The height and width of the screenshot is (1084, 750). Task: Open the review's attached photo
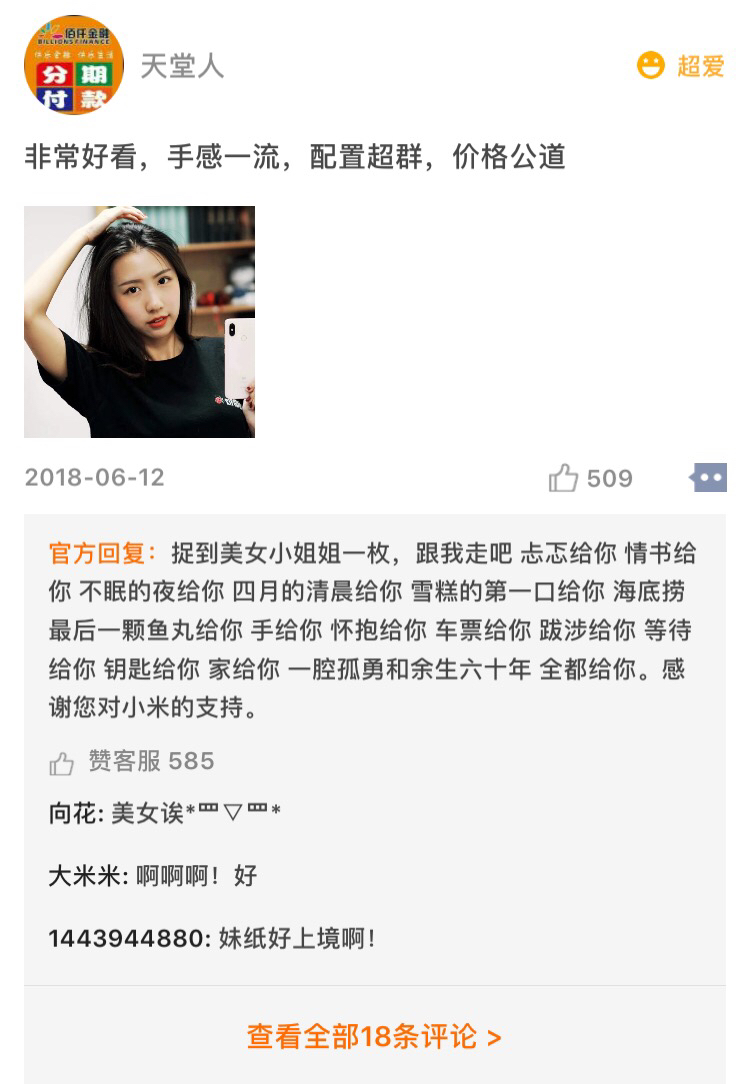139,322
